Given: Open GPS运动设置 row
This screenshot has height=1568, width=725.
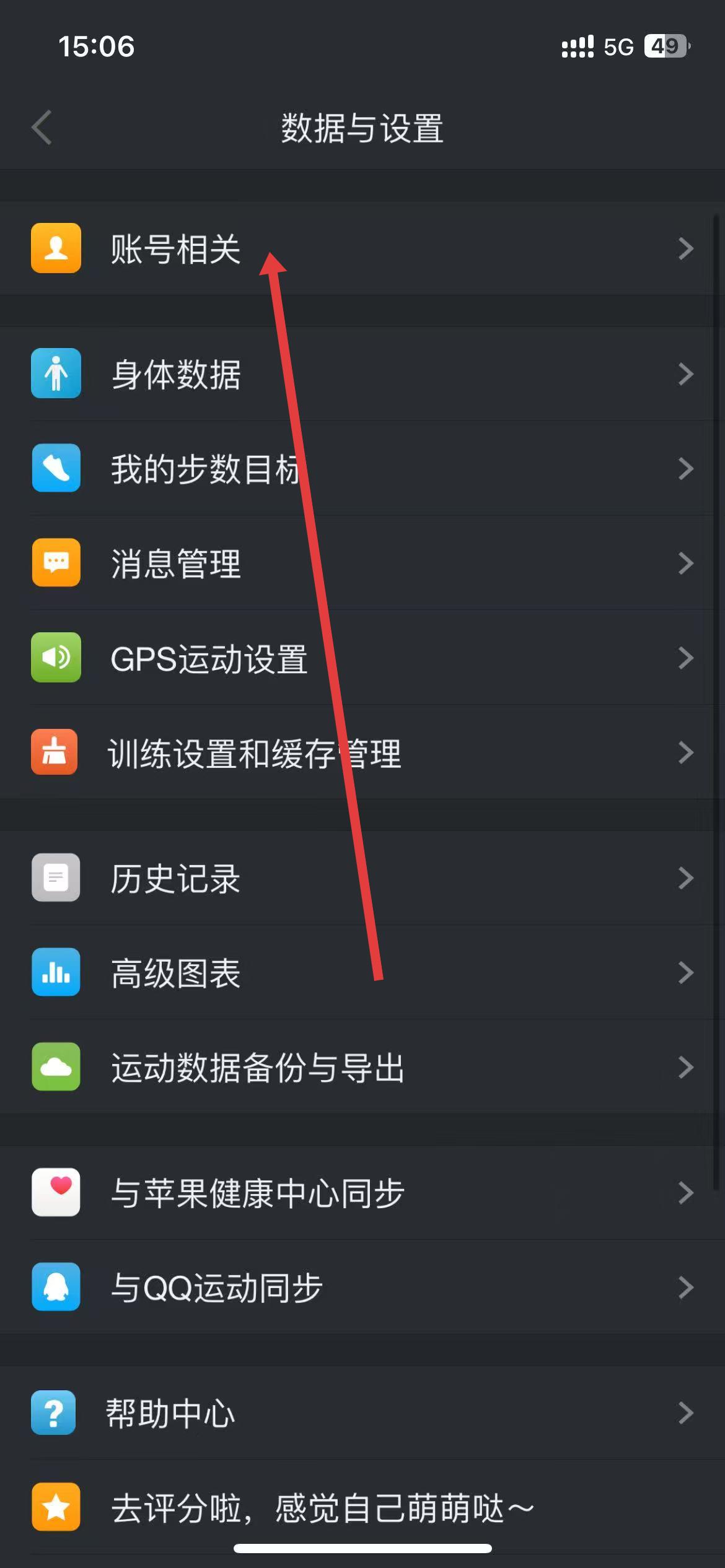Looking at the screenshot, I should click(209, 658).
